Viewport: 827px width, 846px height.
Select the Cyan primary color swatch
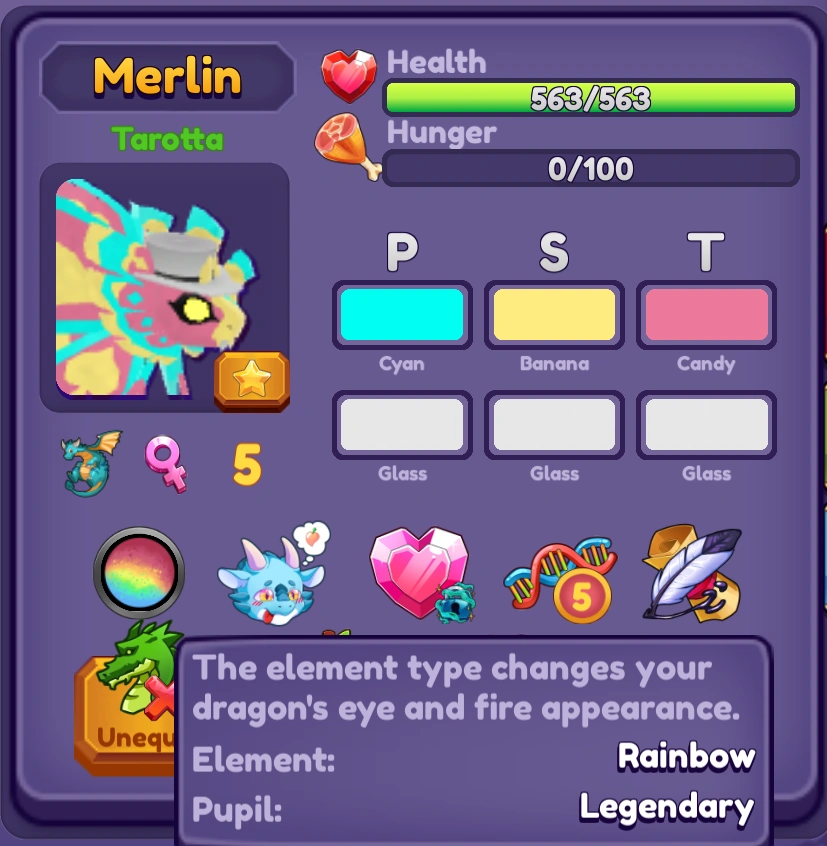(402, 315)
